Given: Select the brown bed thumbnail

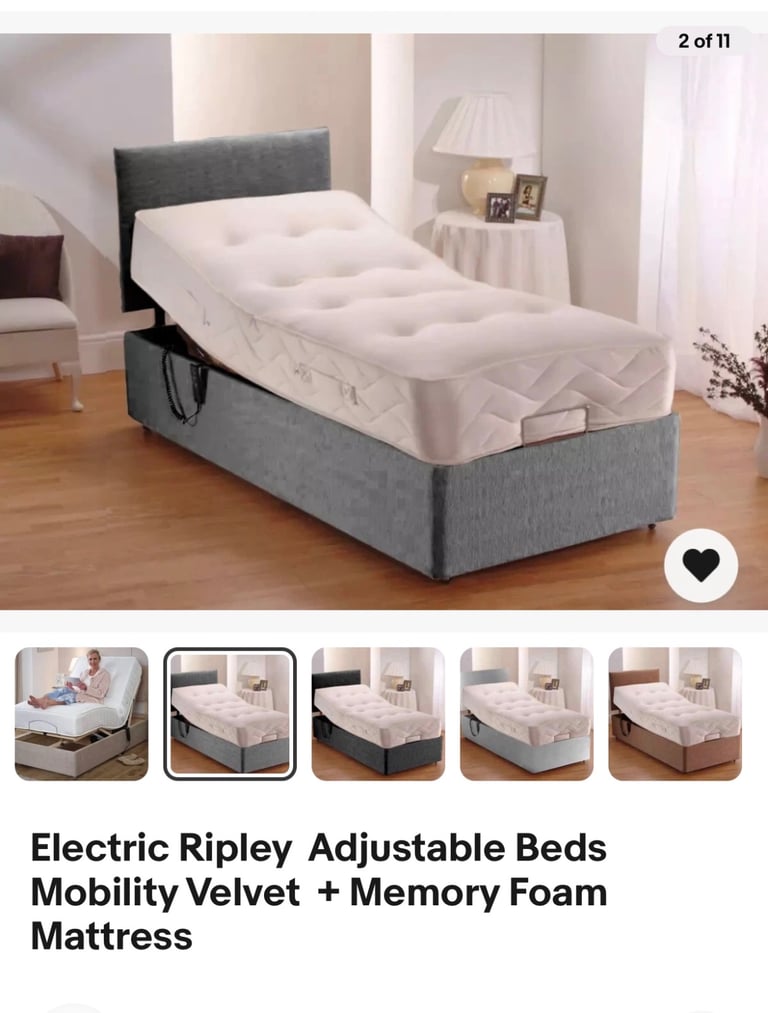Looking at the screenshot, I should tap(675, 714).
